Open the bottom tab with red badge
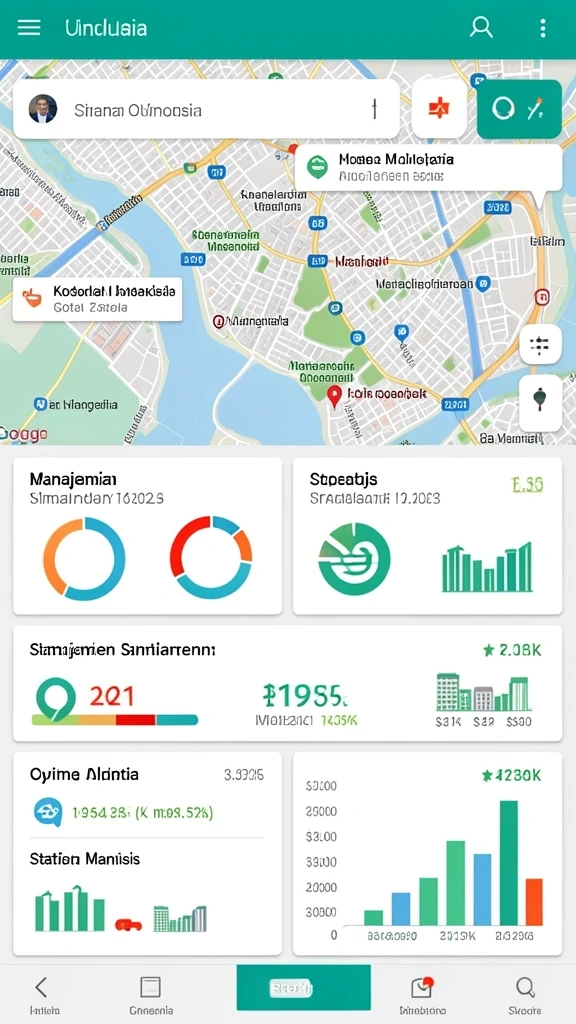The image size is (576, 1024). tap(421, 994)
